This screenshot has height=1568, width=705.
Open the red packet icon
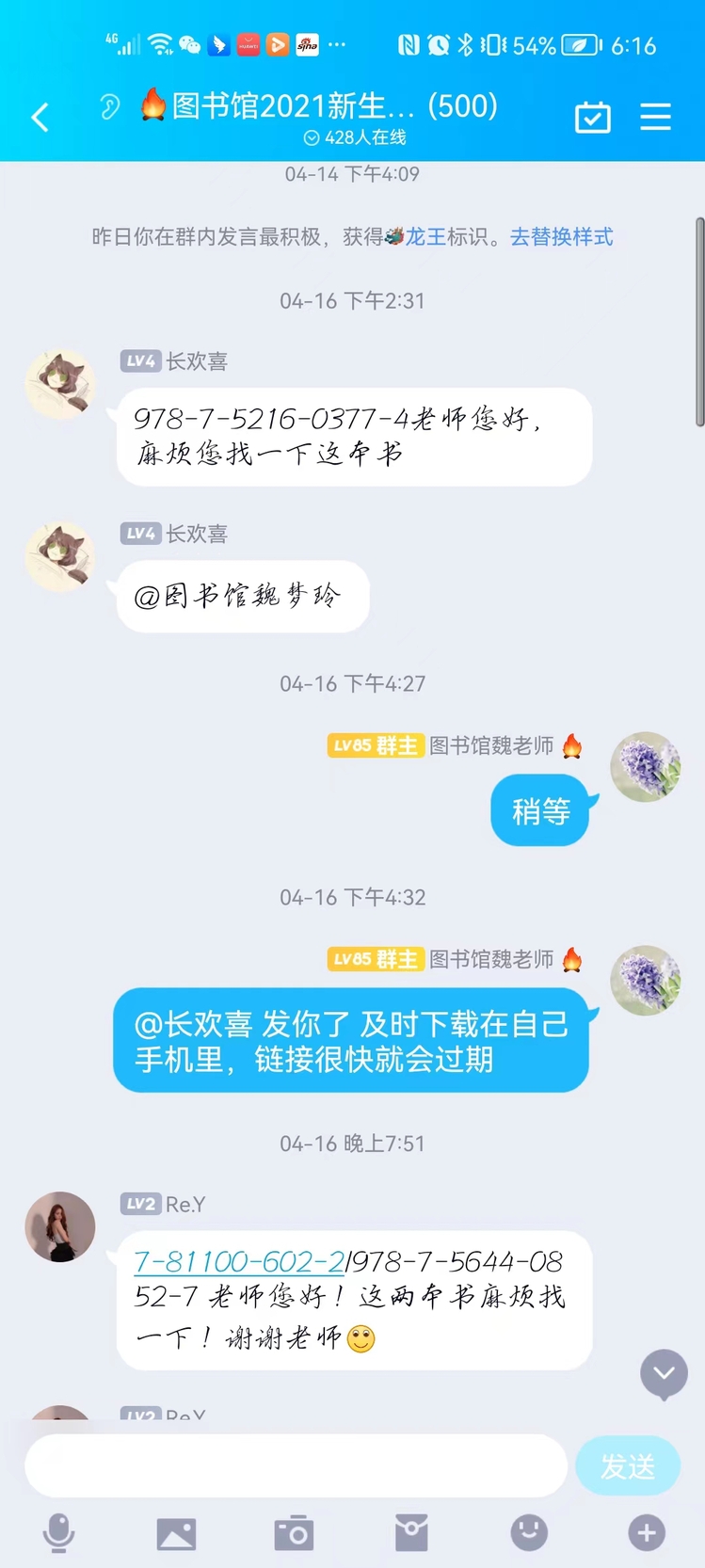[411, 1532]
